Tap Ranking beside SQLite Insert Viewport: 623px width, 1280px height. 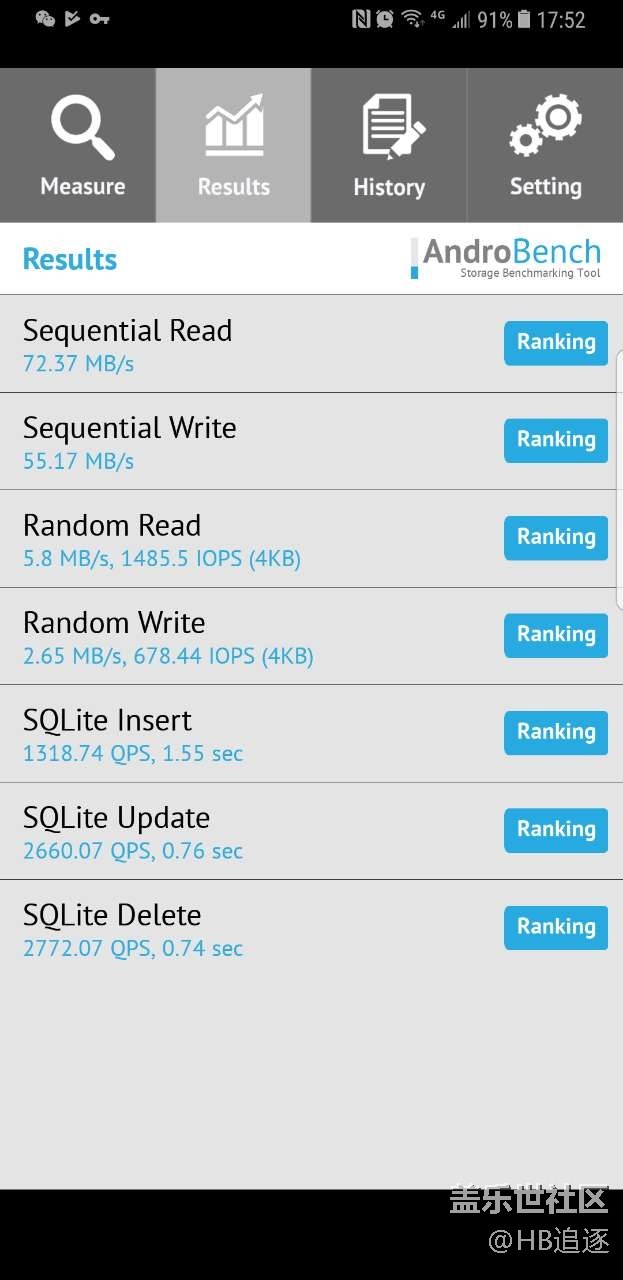555,733
